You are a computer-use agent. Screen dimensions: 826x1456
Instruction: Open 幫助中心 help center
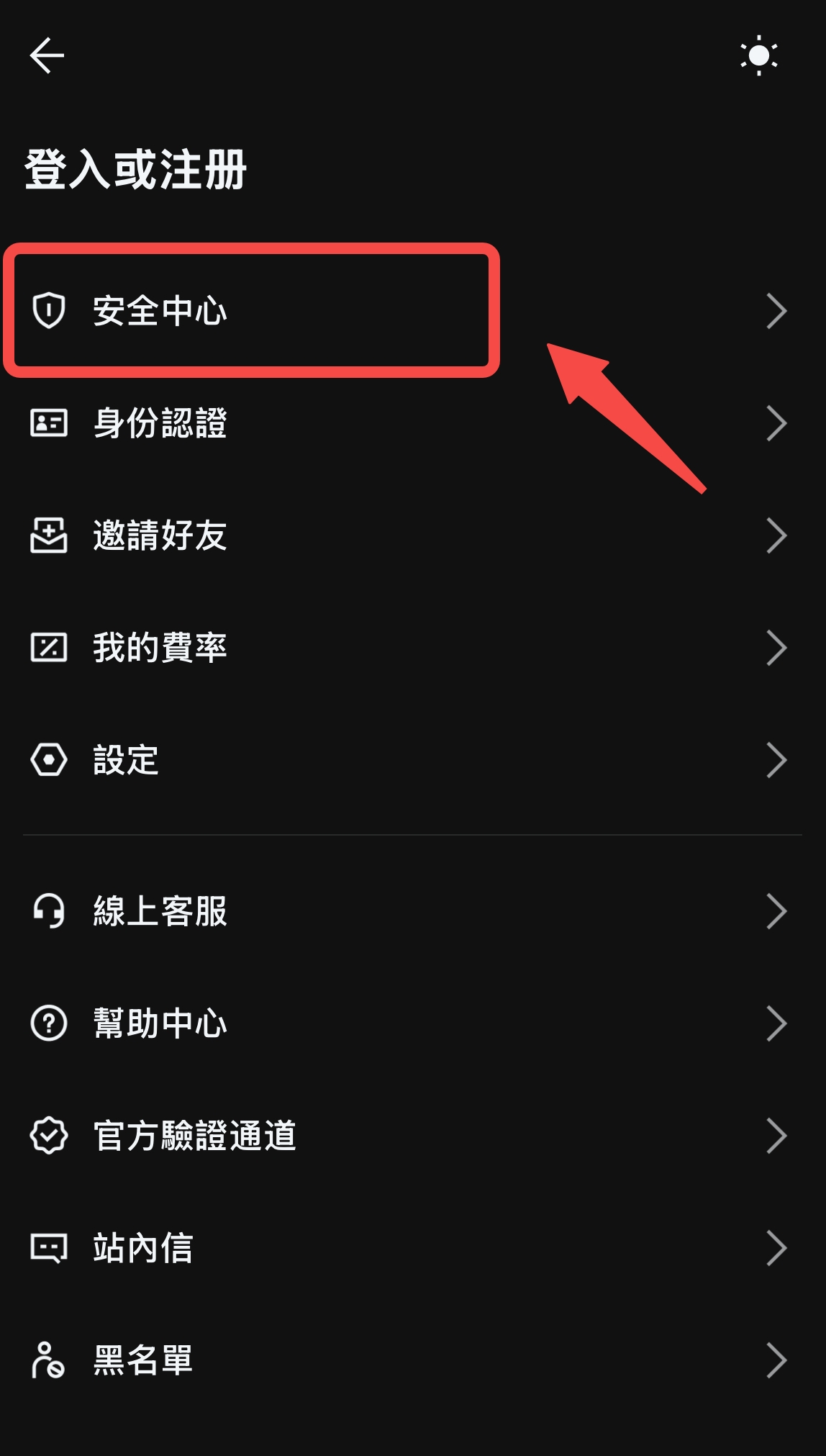pos(160,1023)
